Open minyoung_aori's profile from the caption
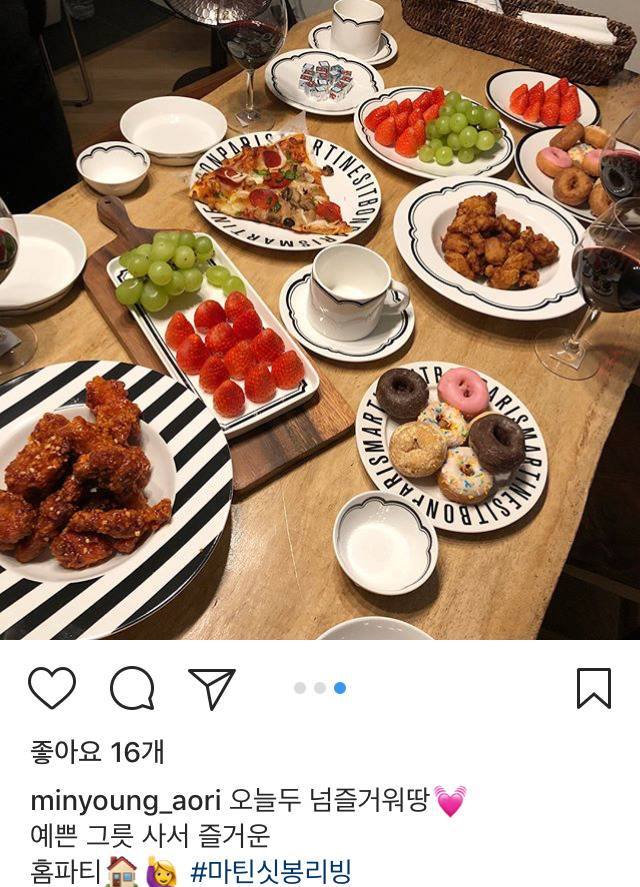 (x=124, y=801)
